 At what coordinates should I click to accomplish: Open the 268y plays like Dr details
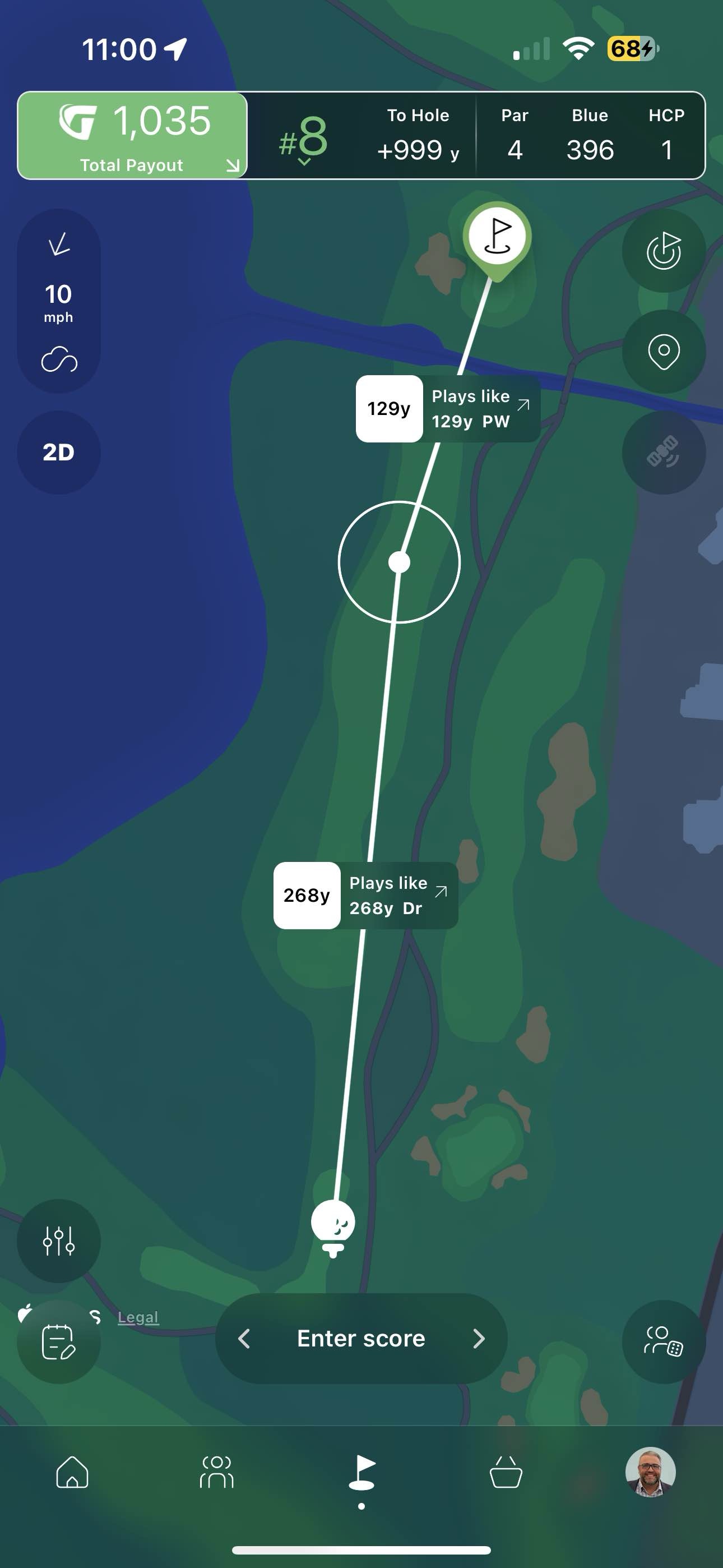(x=366, y=896)
